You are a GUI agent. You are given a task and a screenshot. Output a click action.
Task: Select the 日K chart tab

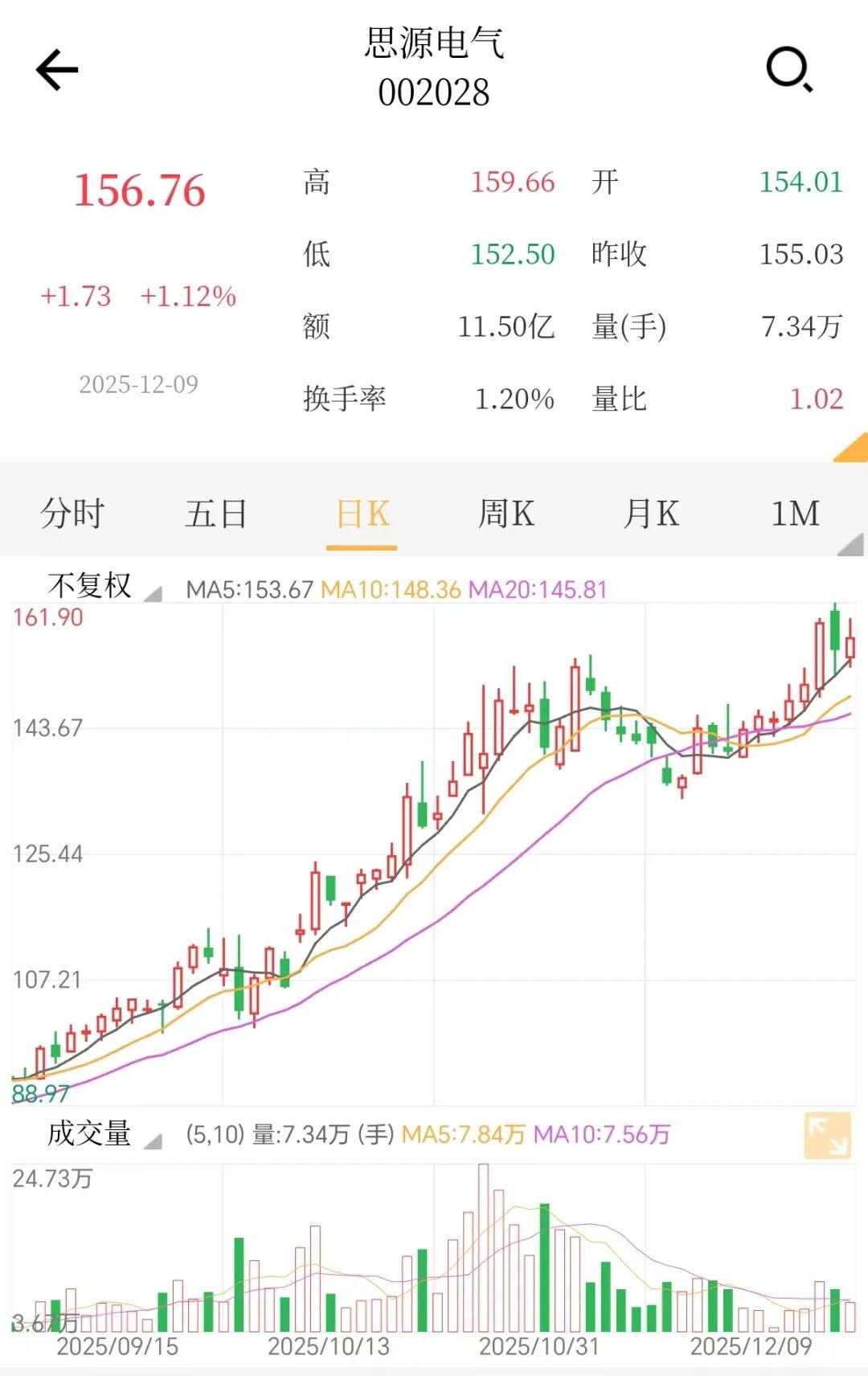pyautogui.click(x=362, y=514)
